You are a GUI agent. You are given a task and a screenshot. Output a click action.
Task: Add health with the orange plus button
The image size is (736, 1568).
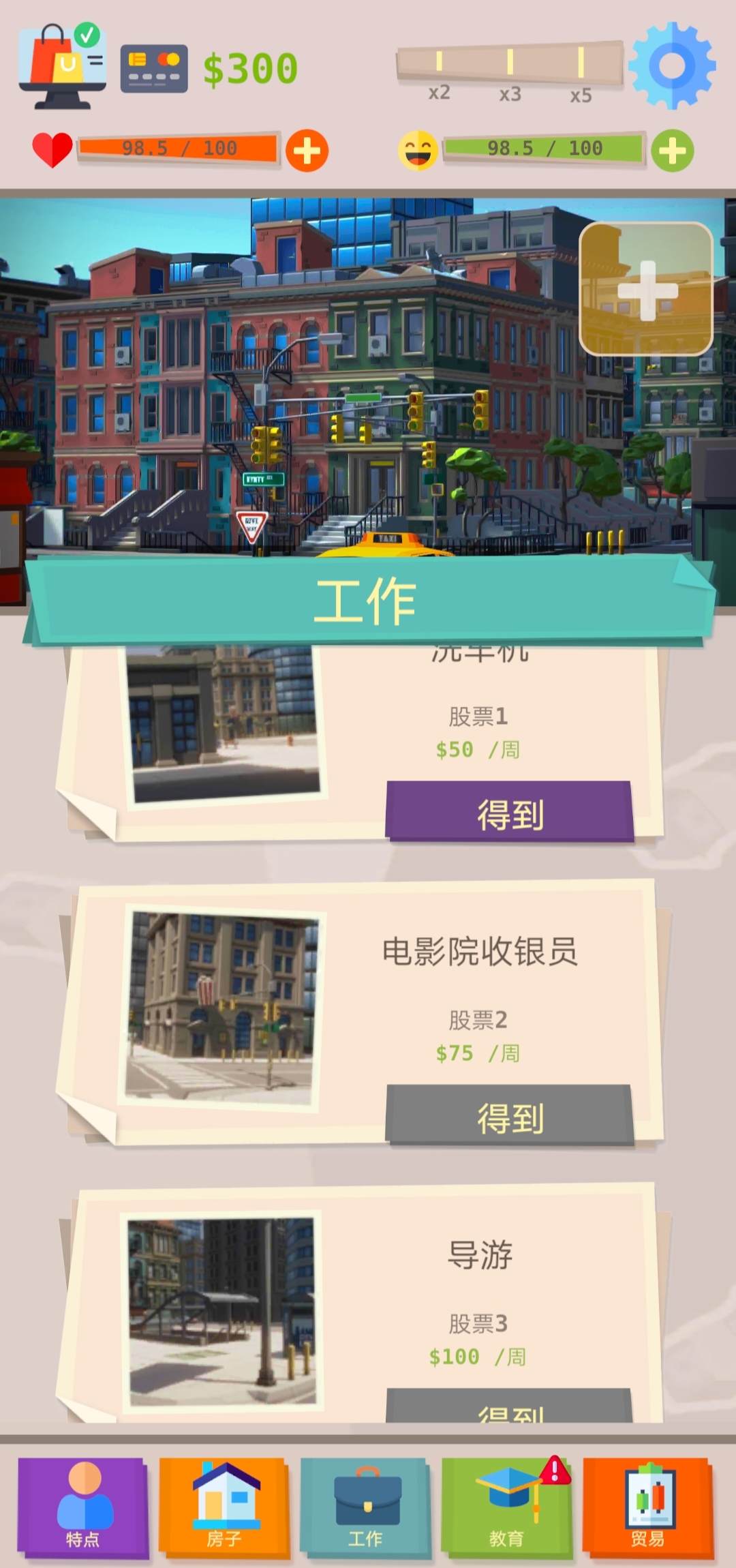pos(307,151)
